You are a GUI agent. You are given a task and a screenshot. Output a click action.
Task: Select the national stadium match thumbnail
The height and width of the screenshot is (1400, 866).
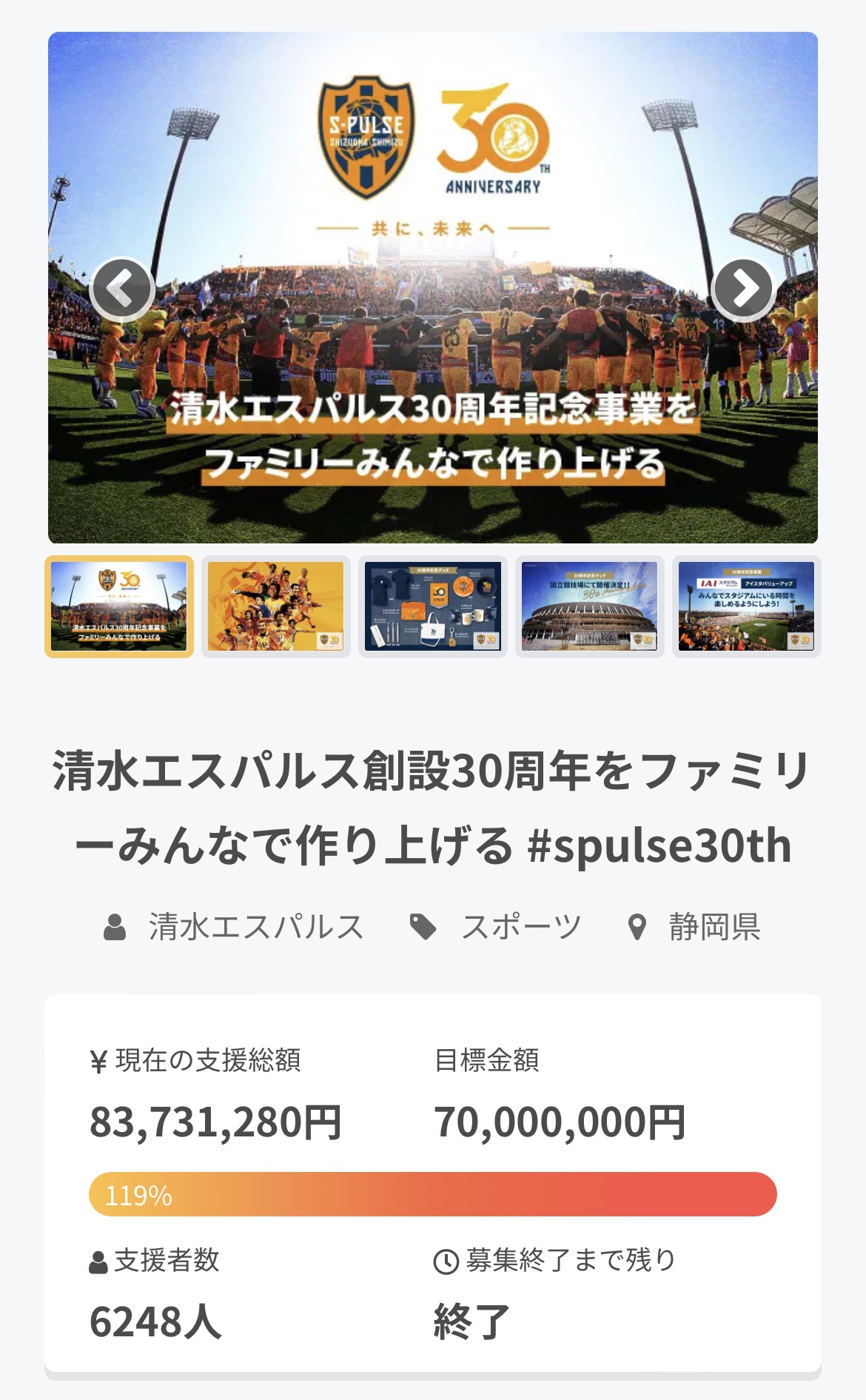pyautogui.click(x=590, y=606)
